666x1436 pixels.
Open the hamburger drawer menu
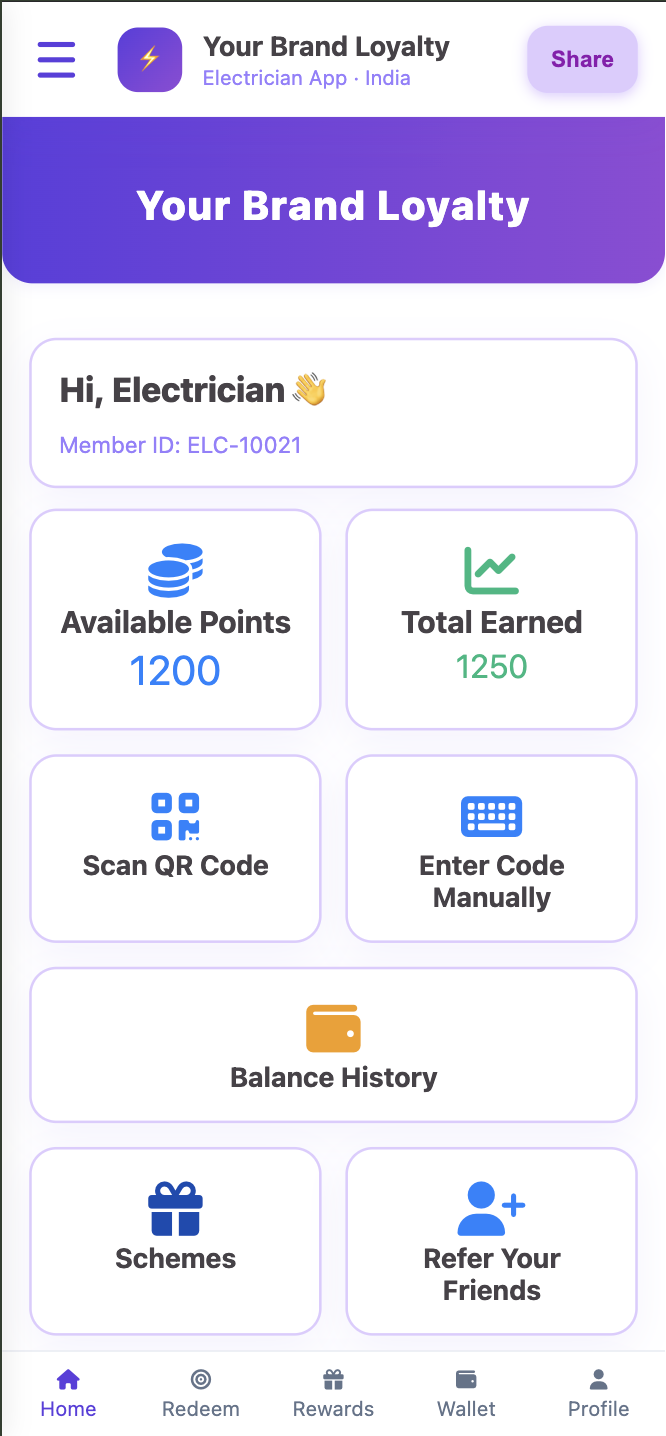point(57,59)
